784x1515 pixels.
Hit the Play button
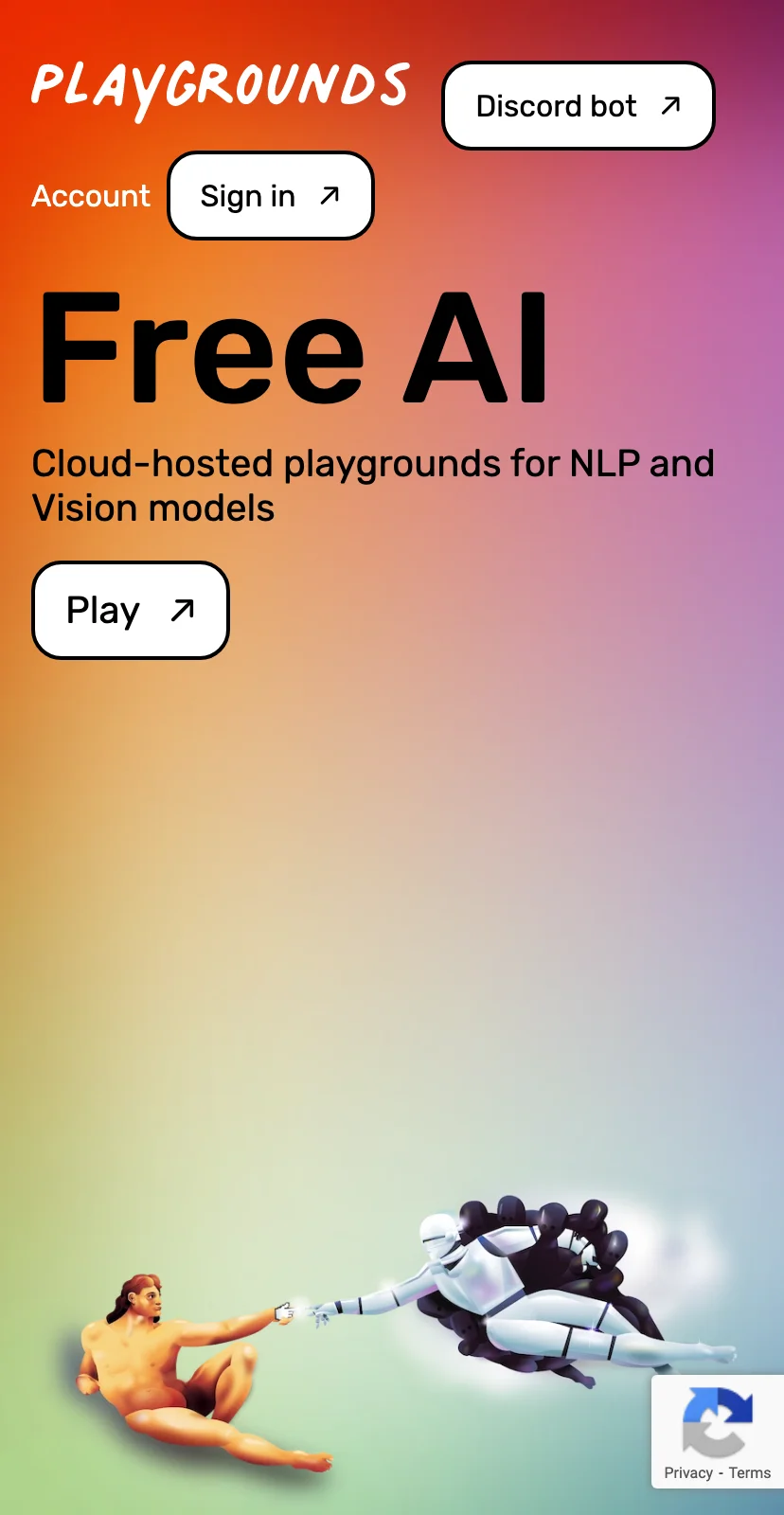pos(131,611)
